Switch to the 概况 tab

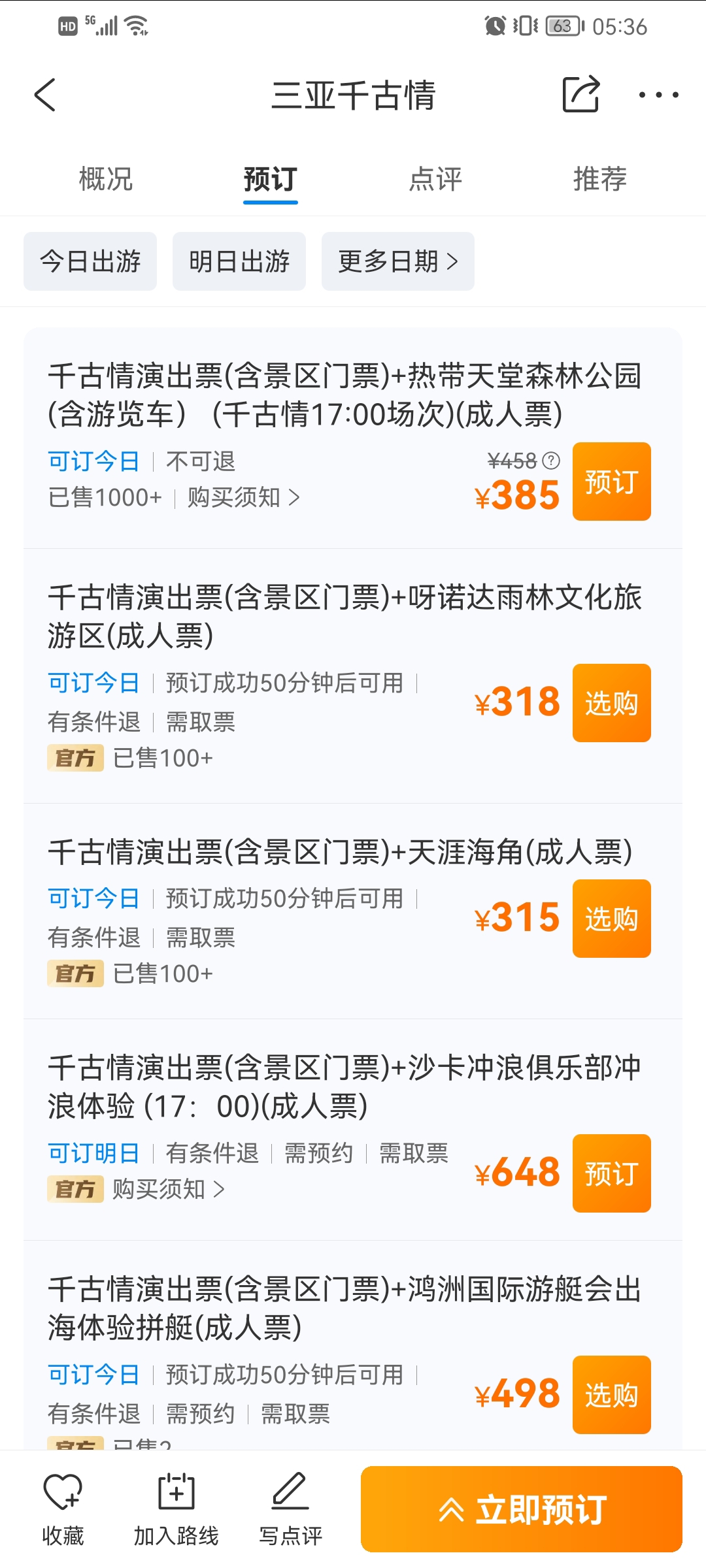click(x=106, y=178)
